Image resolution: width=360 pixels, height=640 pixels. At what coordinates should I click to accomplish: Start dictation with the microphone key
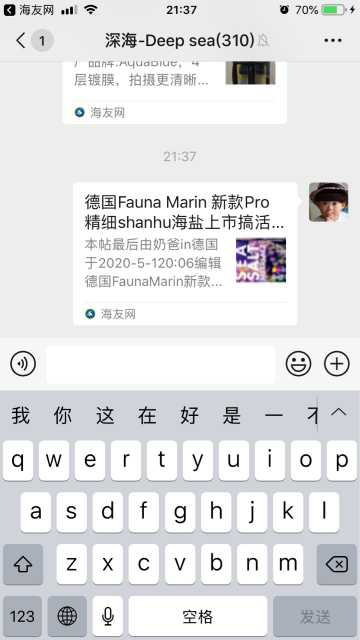point(108,616)
